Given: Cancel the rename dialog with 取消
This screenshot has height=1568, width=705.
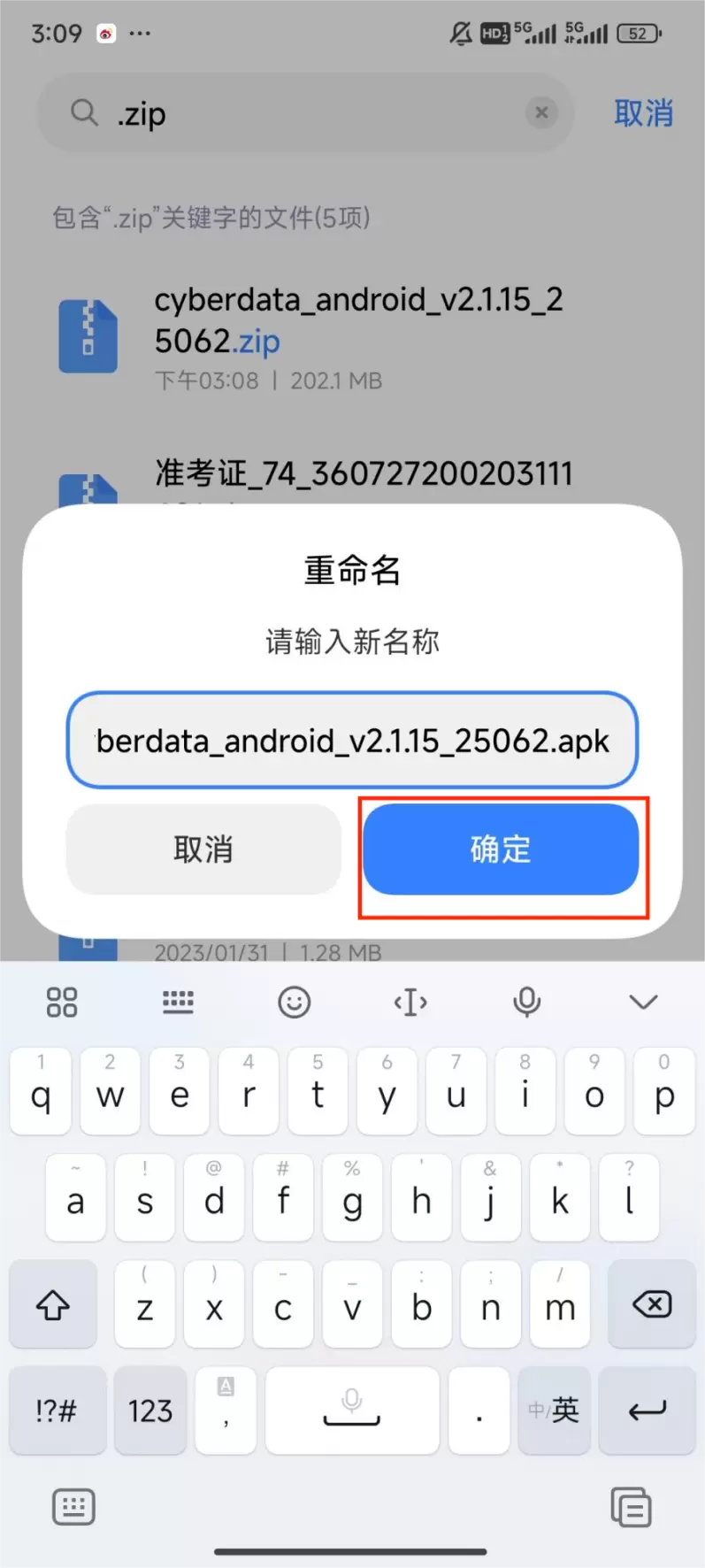Looking at the screenshot, I should point(203,849).
